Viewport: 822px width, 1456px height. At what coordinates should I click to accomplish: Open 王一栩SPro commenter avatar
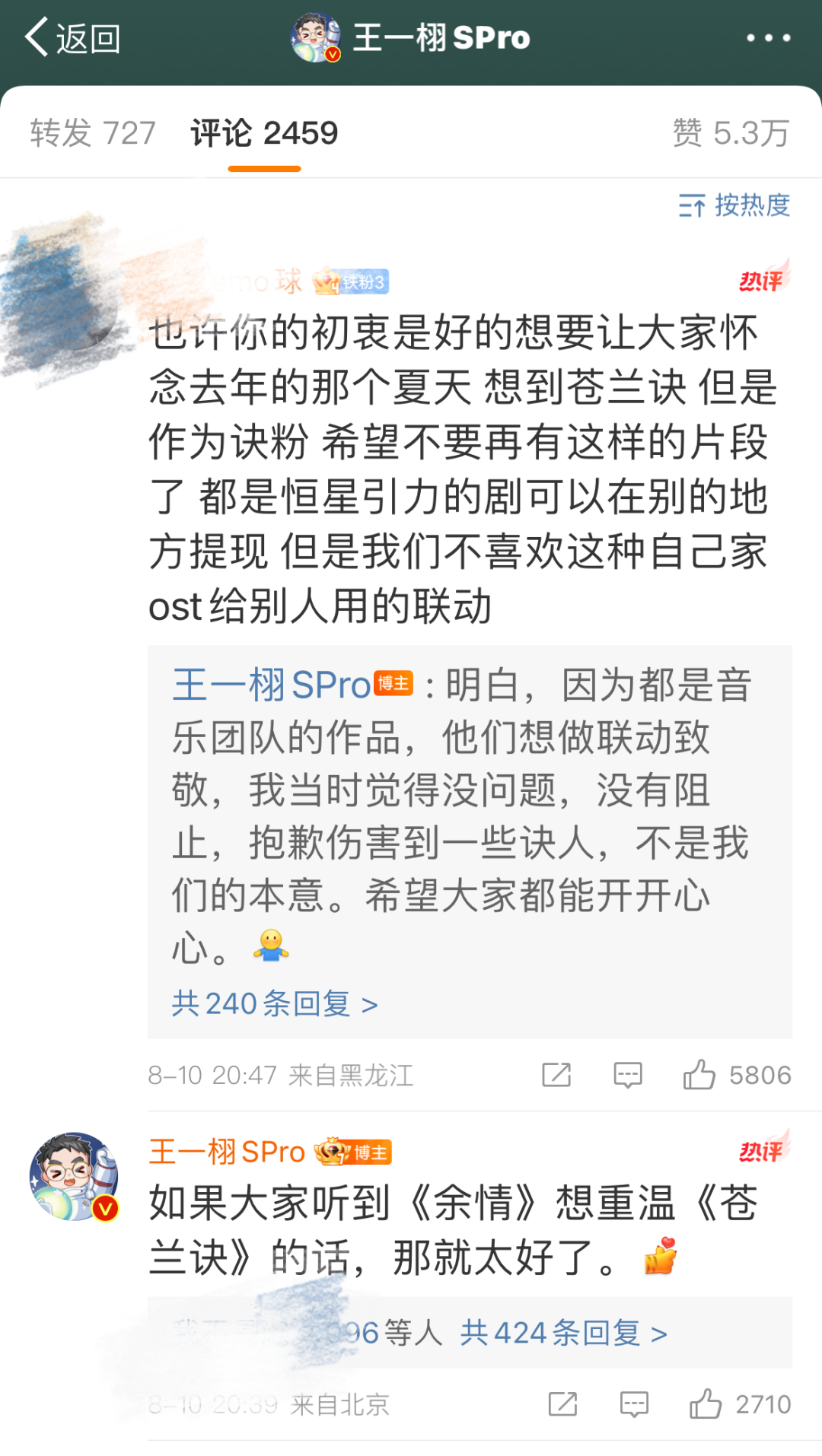pos(74,1177)
